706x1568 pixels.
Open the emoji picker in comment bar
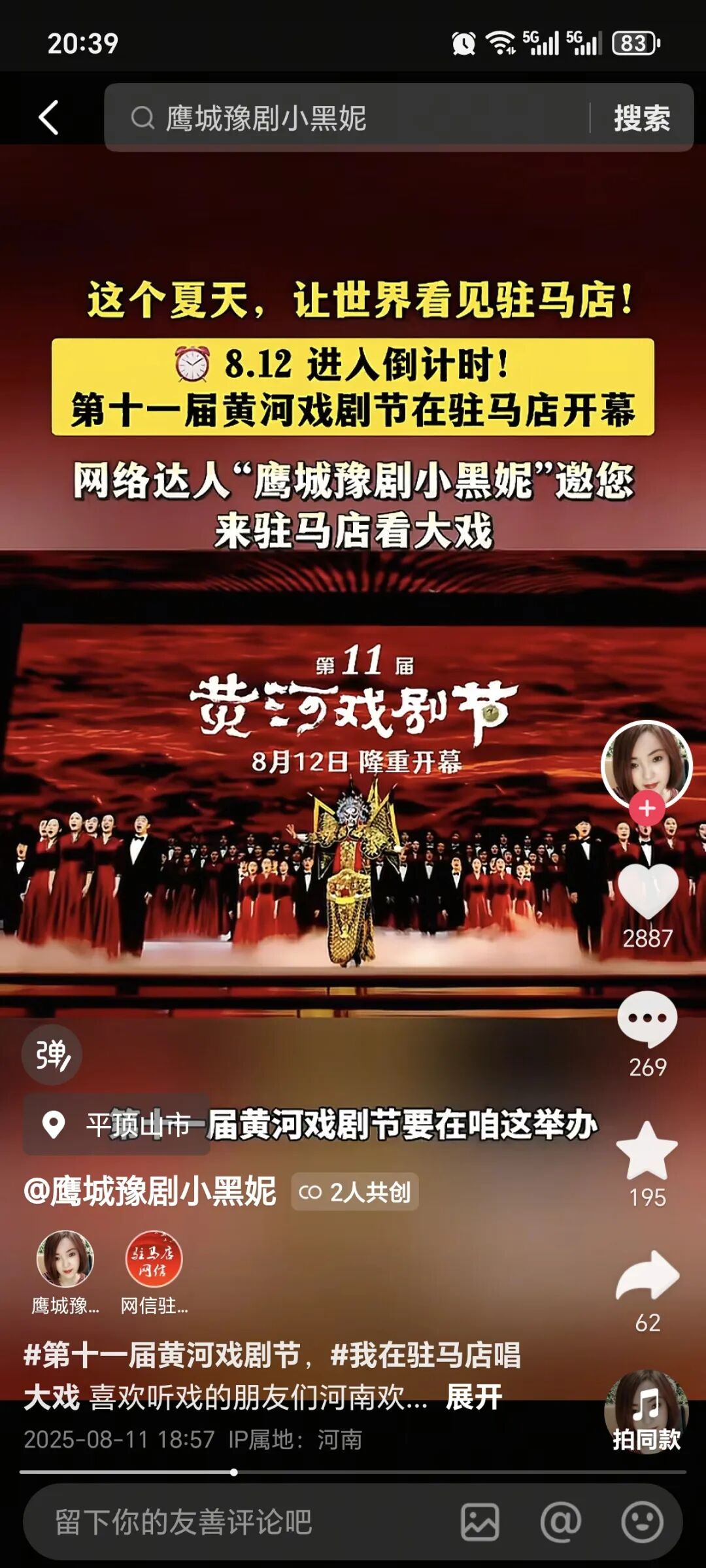pos(642,1522)
